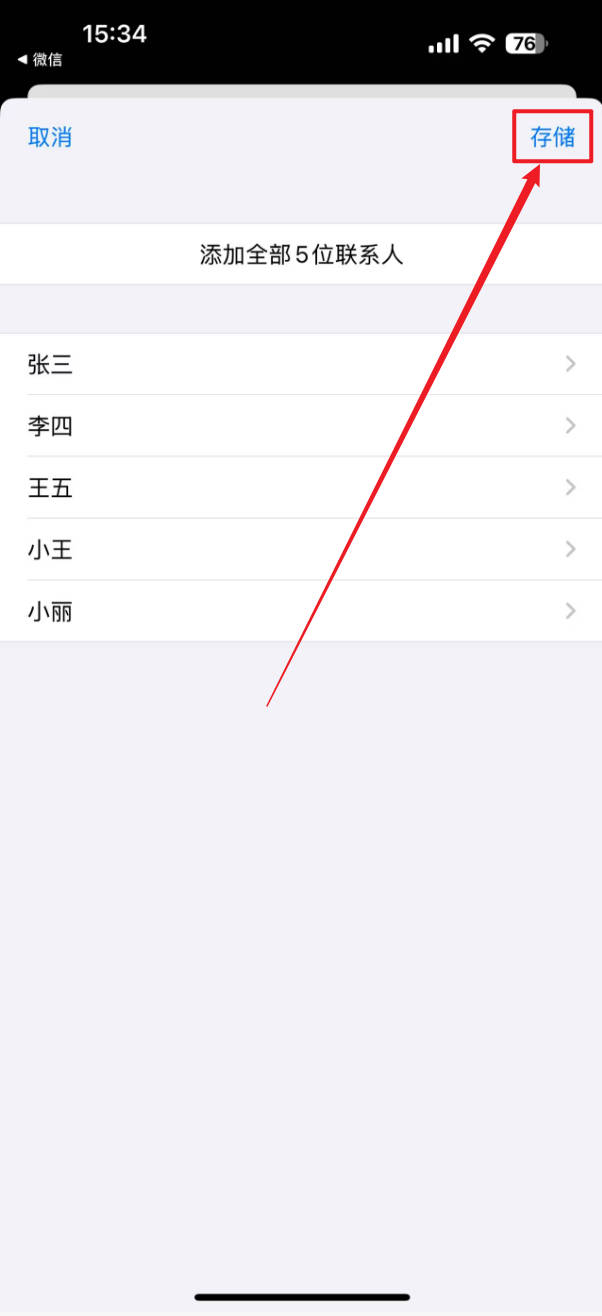Open contact 张三
The image size is (602, 1316).
301,364
